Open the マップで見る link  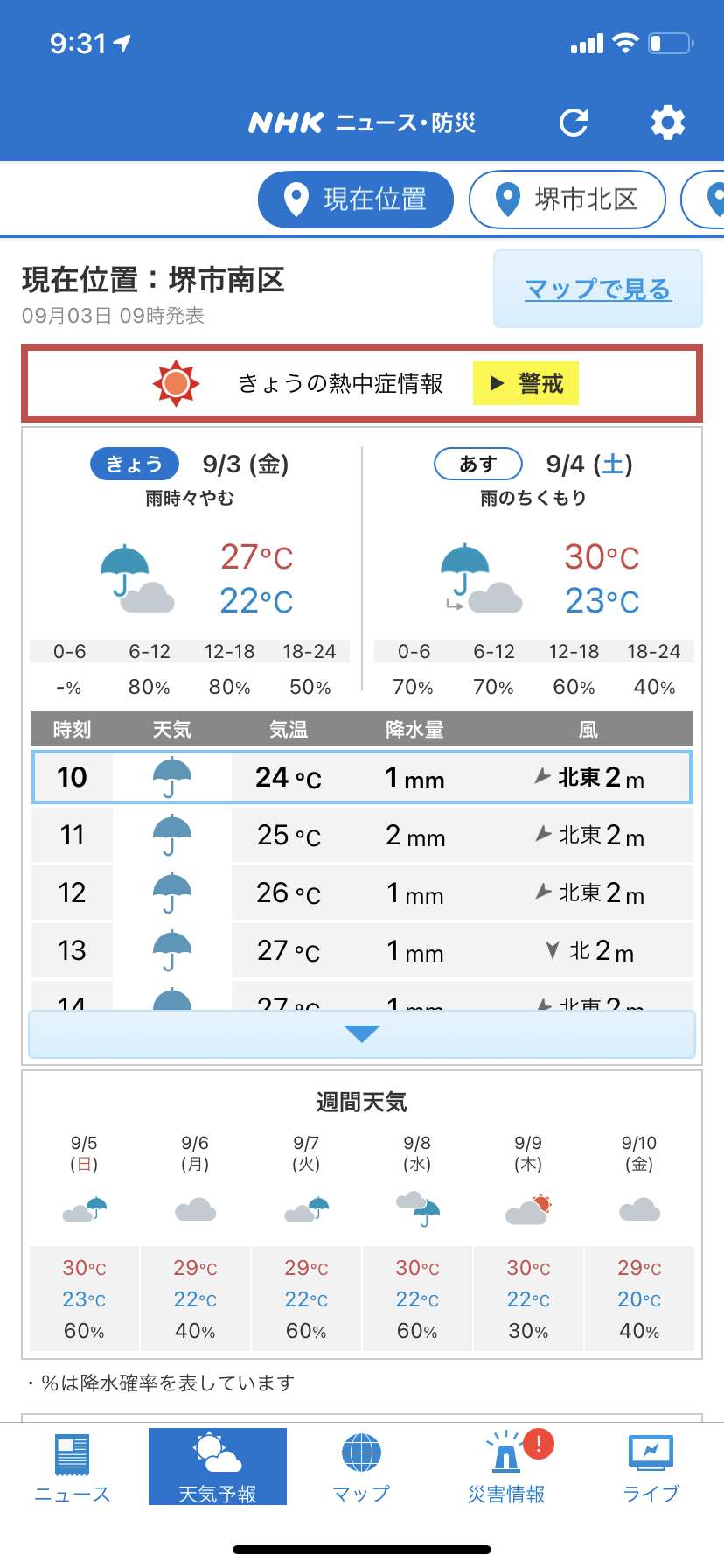pyautogui.click(x=598, y=289)
